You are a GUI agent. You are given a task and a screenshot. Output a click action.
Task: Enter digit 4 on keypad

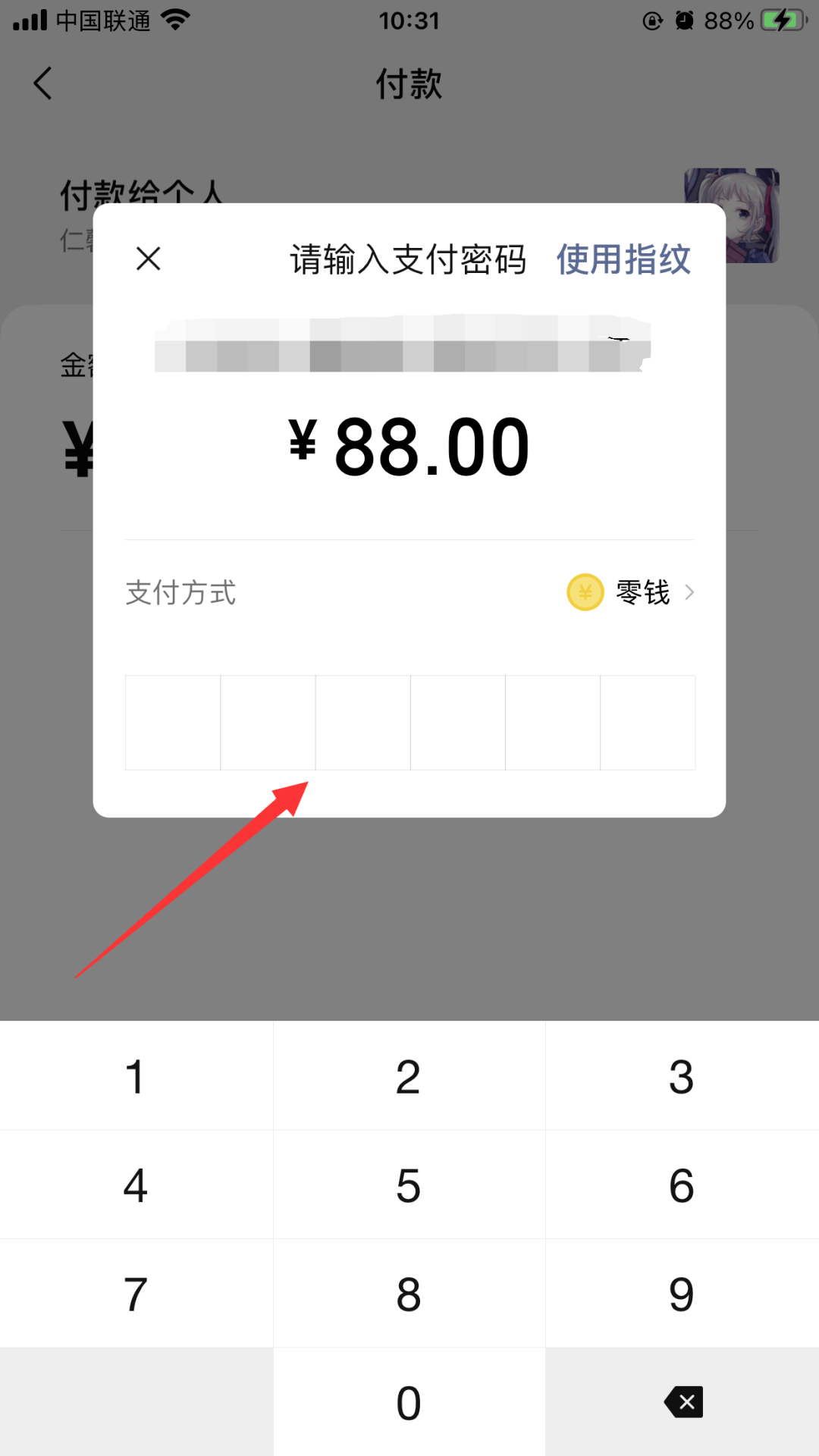coord(136,1185)
